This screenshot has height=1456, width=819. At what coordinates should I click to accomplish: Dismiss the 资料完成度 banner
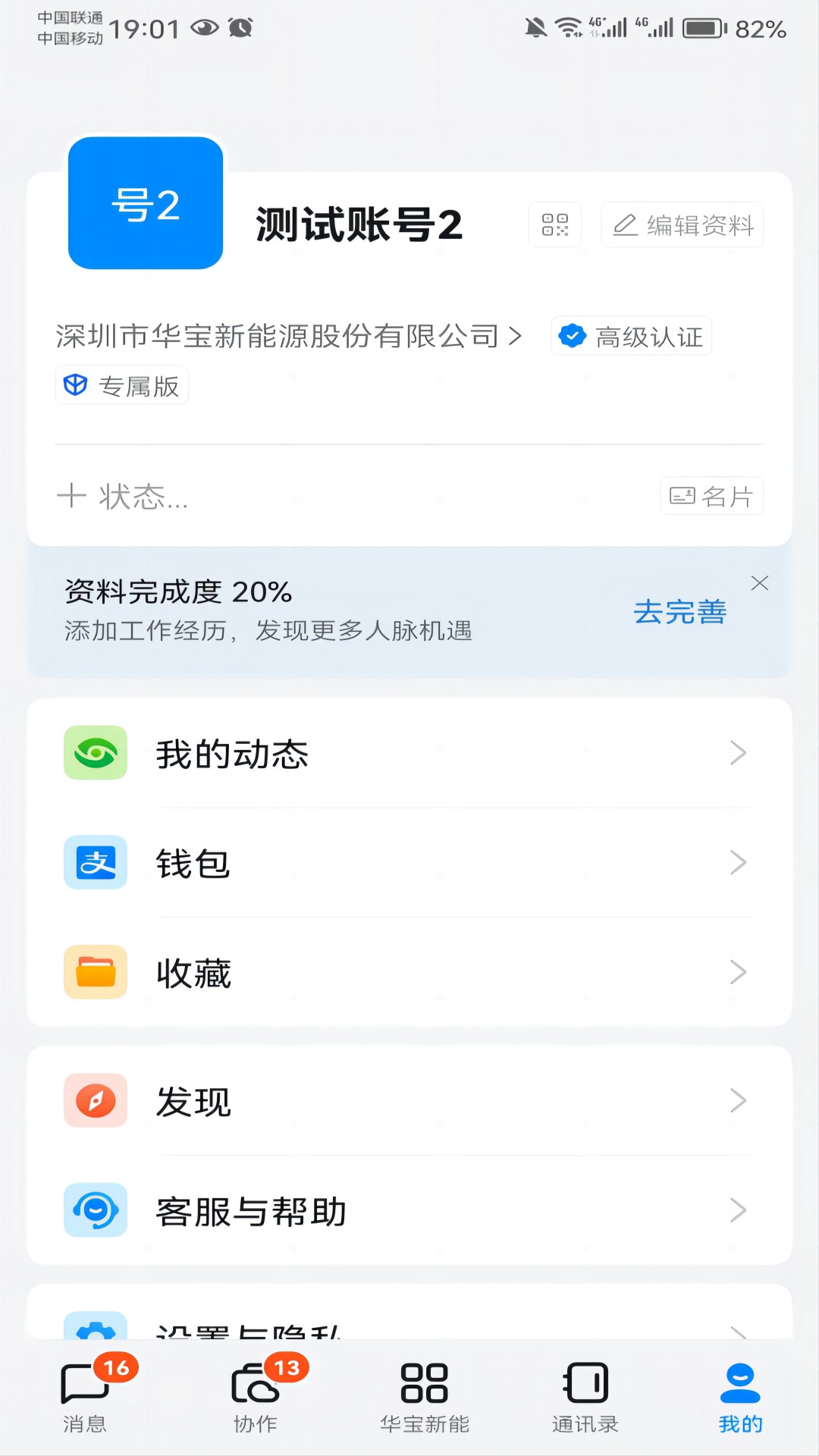point(759,583)
